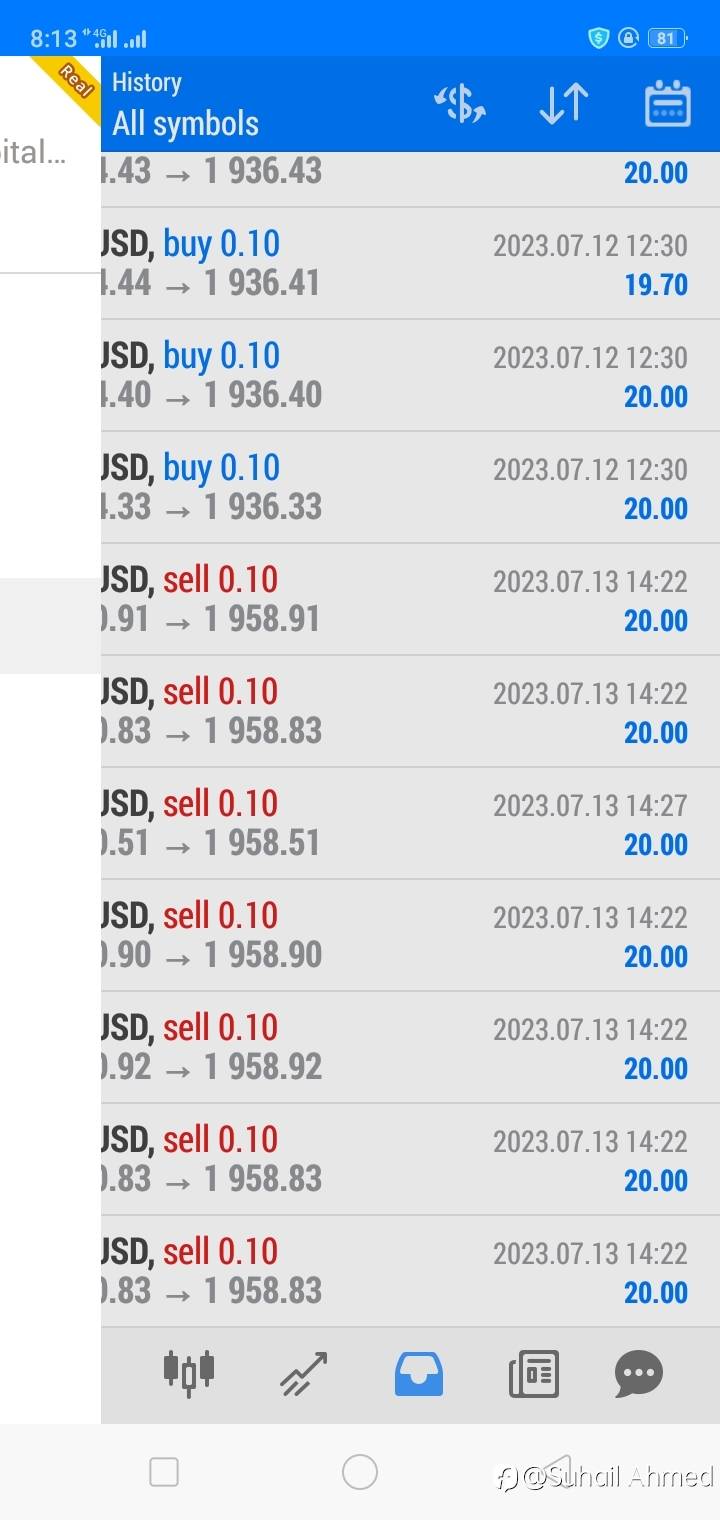
Task: Switch to the Charts candlestick tab
Action: [x=189, y=1372]
